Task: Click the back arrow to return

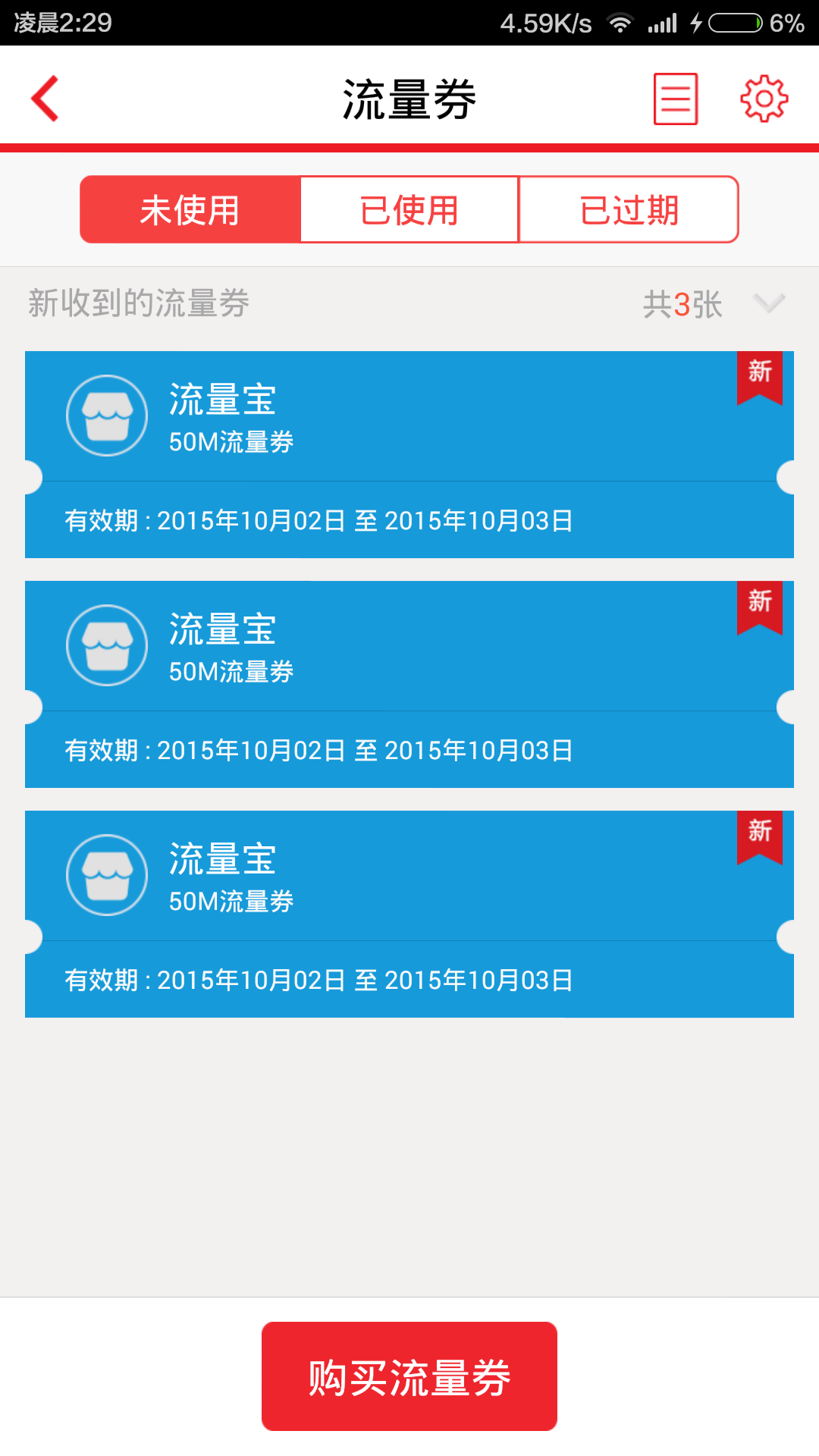Action: coord(43,99)
